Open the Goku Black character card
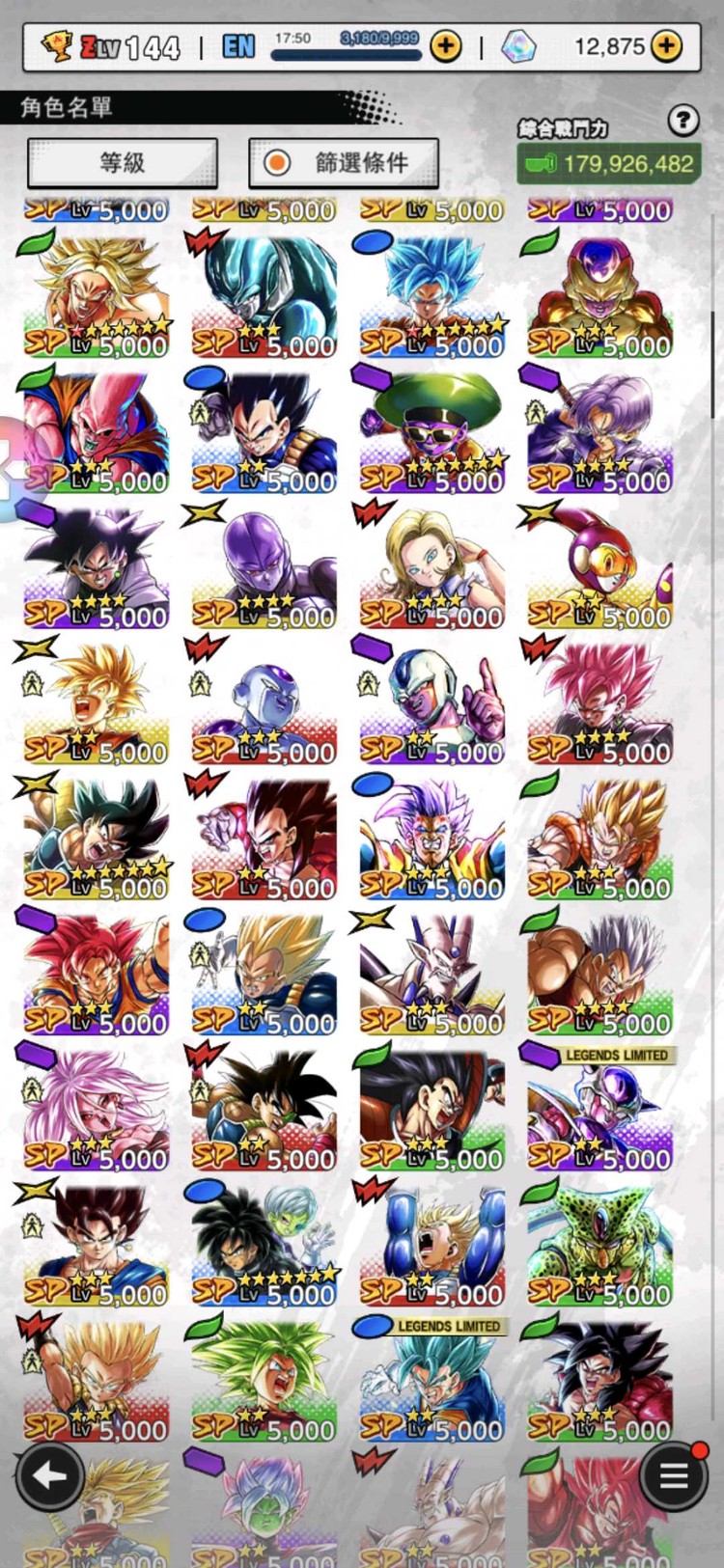 click(97, 566)
